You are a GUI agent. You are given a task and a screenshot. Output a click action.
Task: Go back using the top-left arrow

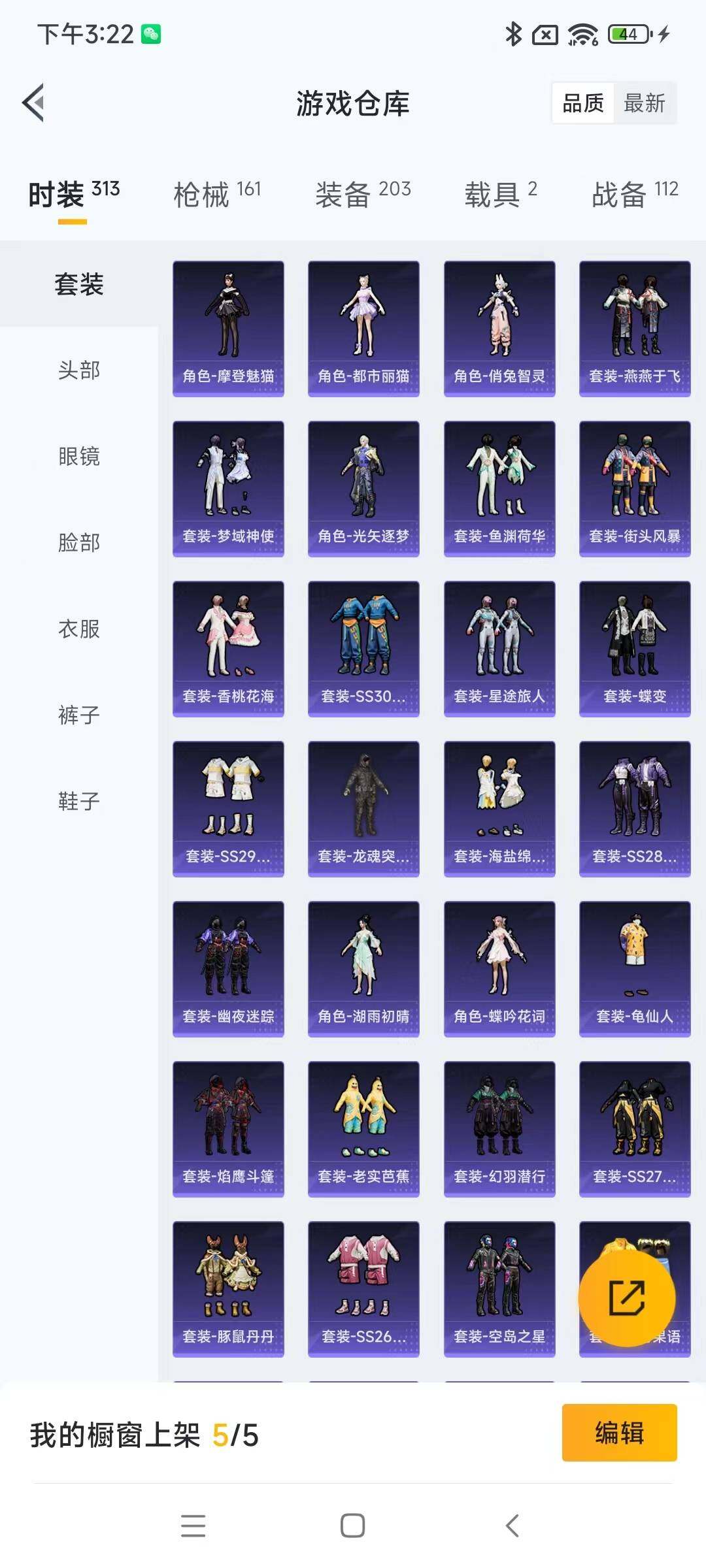click(x=33, y=103)
